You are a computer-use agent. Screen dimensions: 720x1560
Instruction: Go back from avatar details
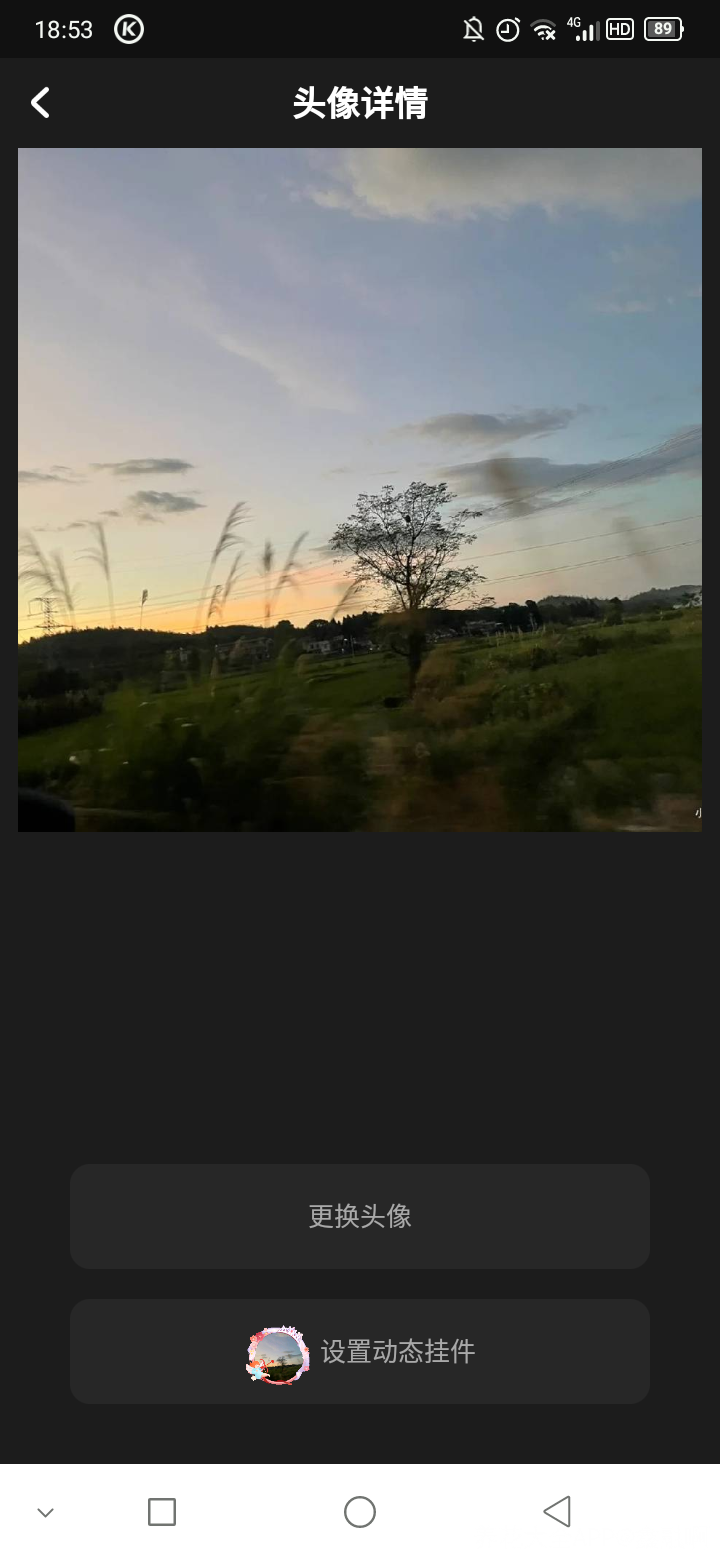(x=40, y=103)
